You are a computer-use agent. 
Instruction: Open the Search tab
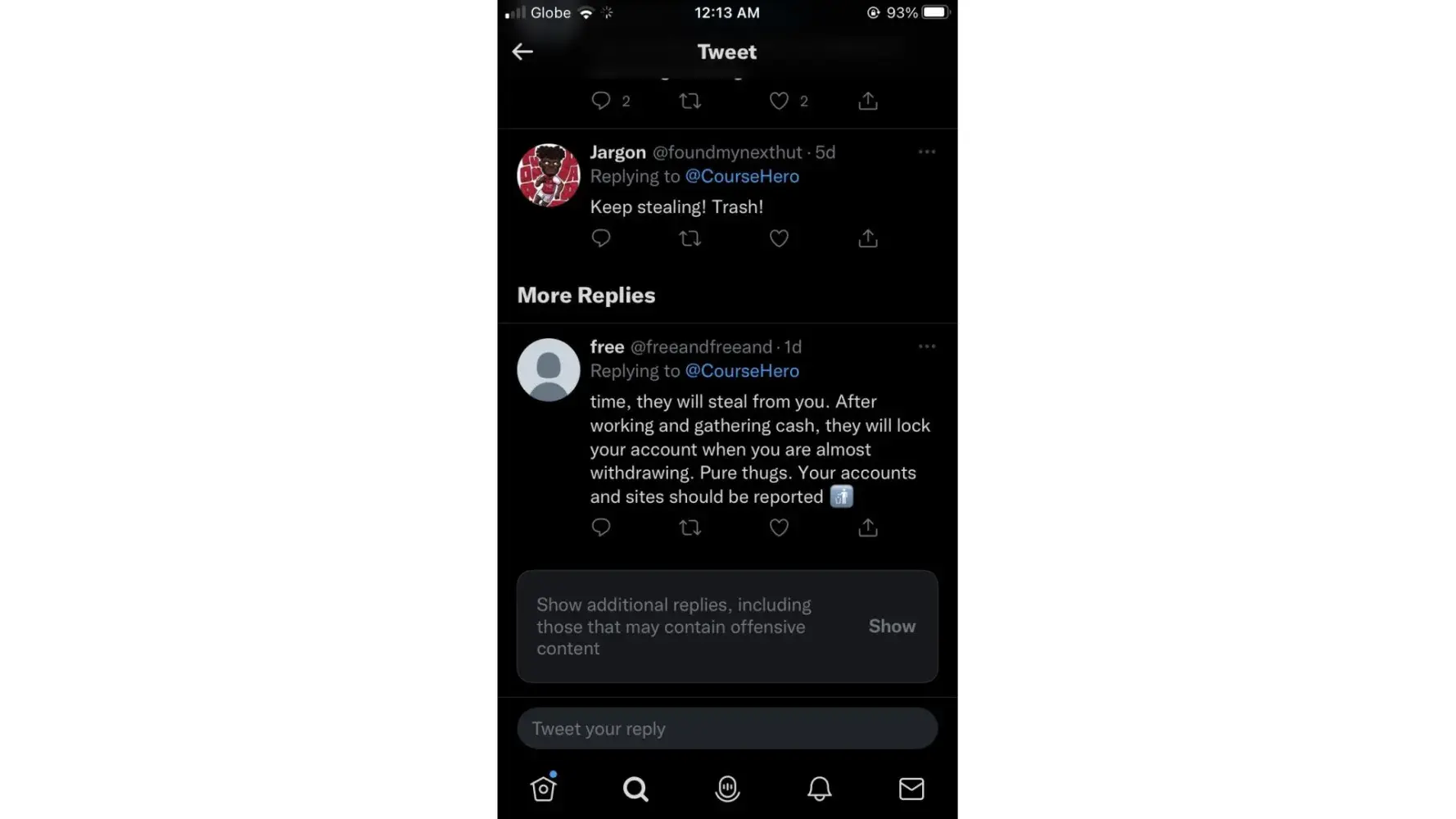coord(635,788)
